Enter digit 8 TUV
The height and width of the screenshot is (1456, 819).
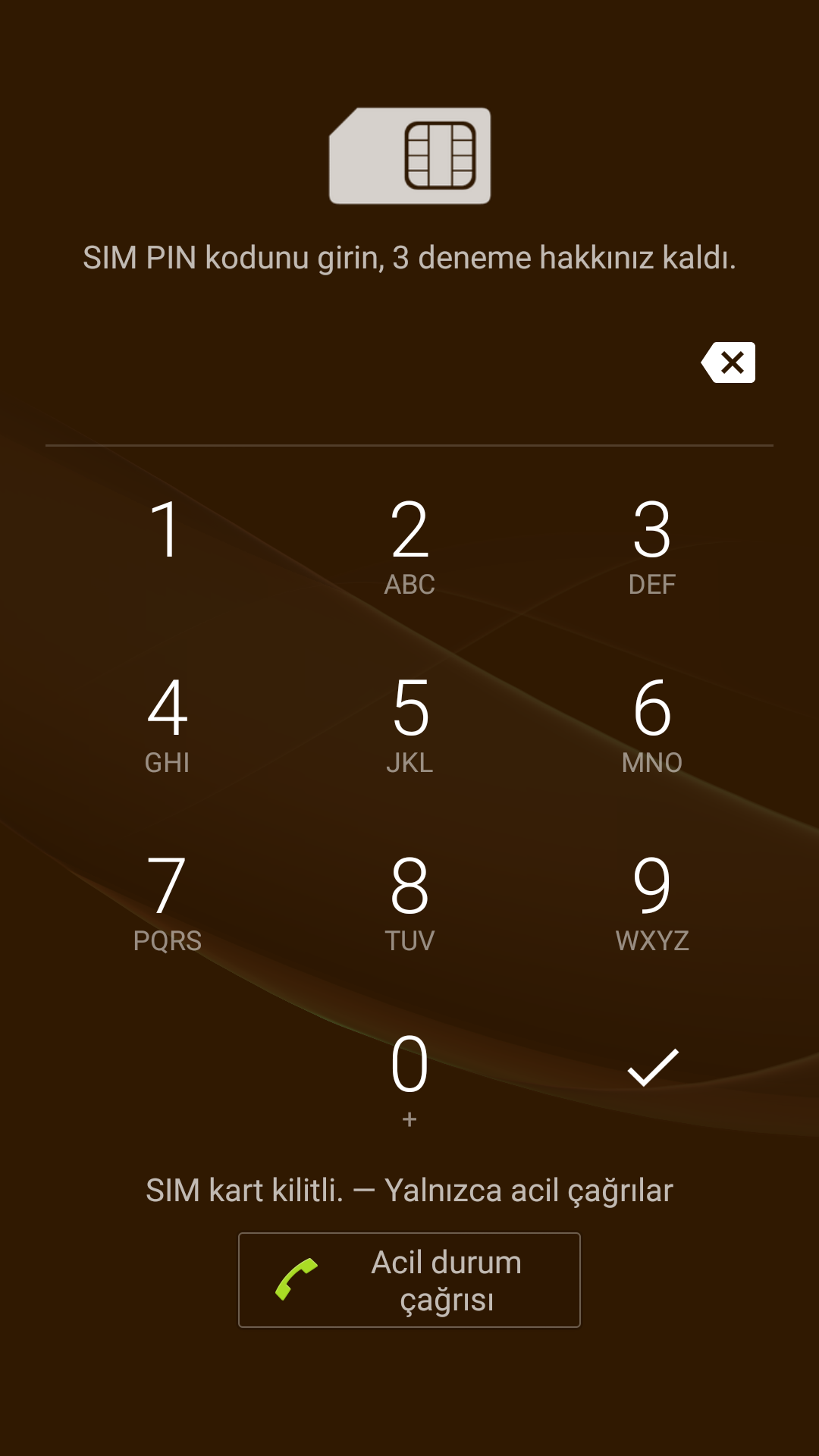tap(409, 901)
